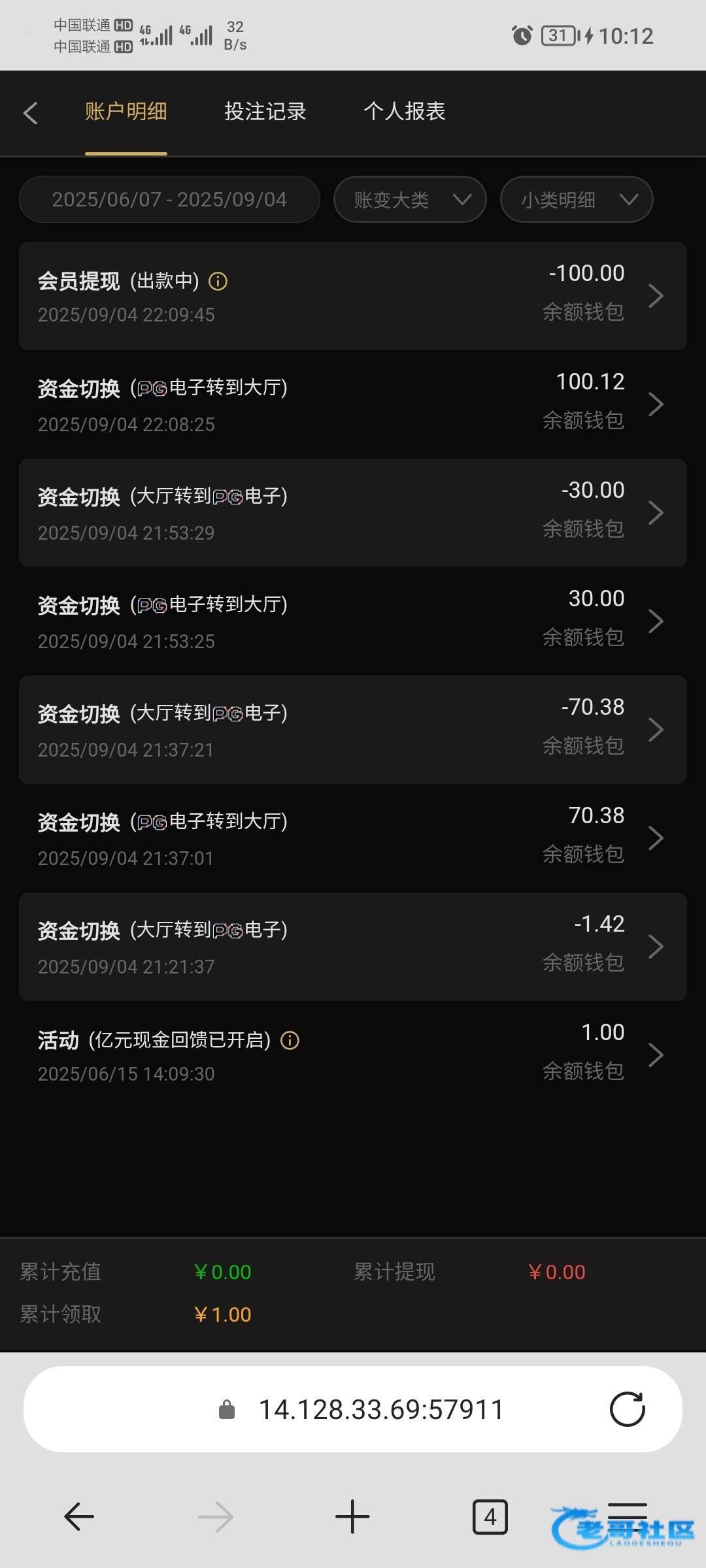
Task: Go back using the header arrow
Action: click(x=30, y=112)
